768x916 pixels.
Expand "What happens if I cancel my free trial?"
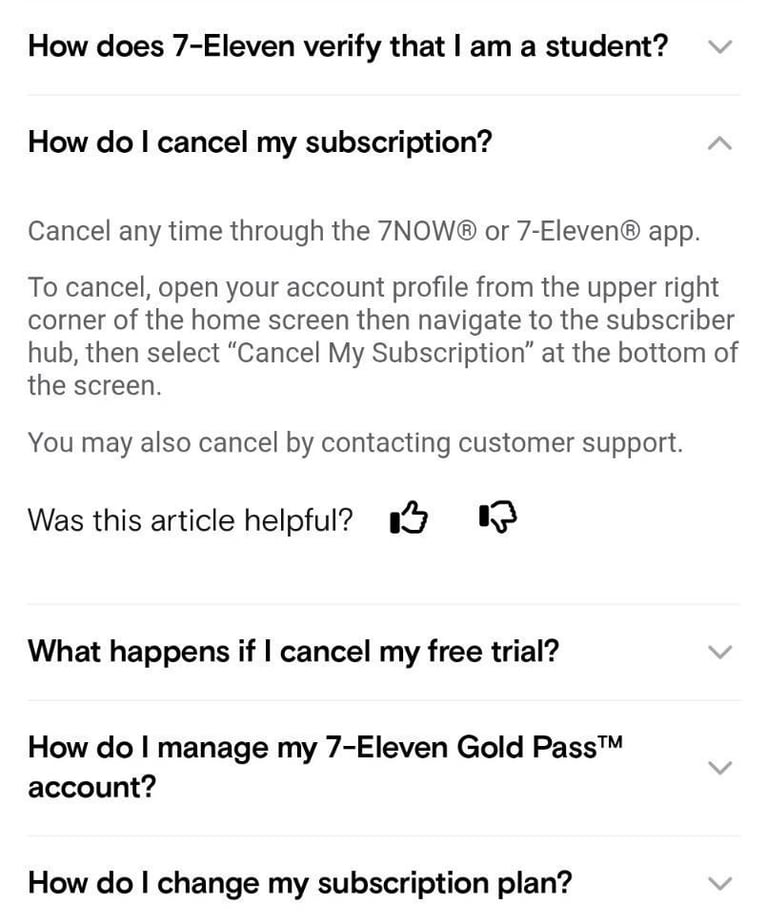[x=719, y=652]
